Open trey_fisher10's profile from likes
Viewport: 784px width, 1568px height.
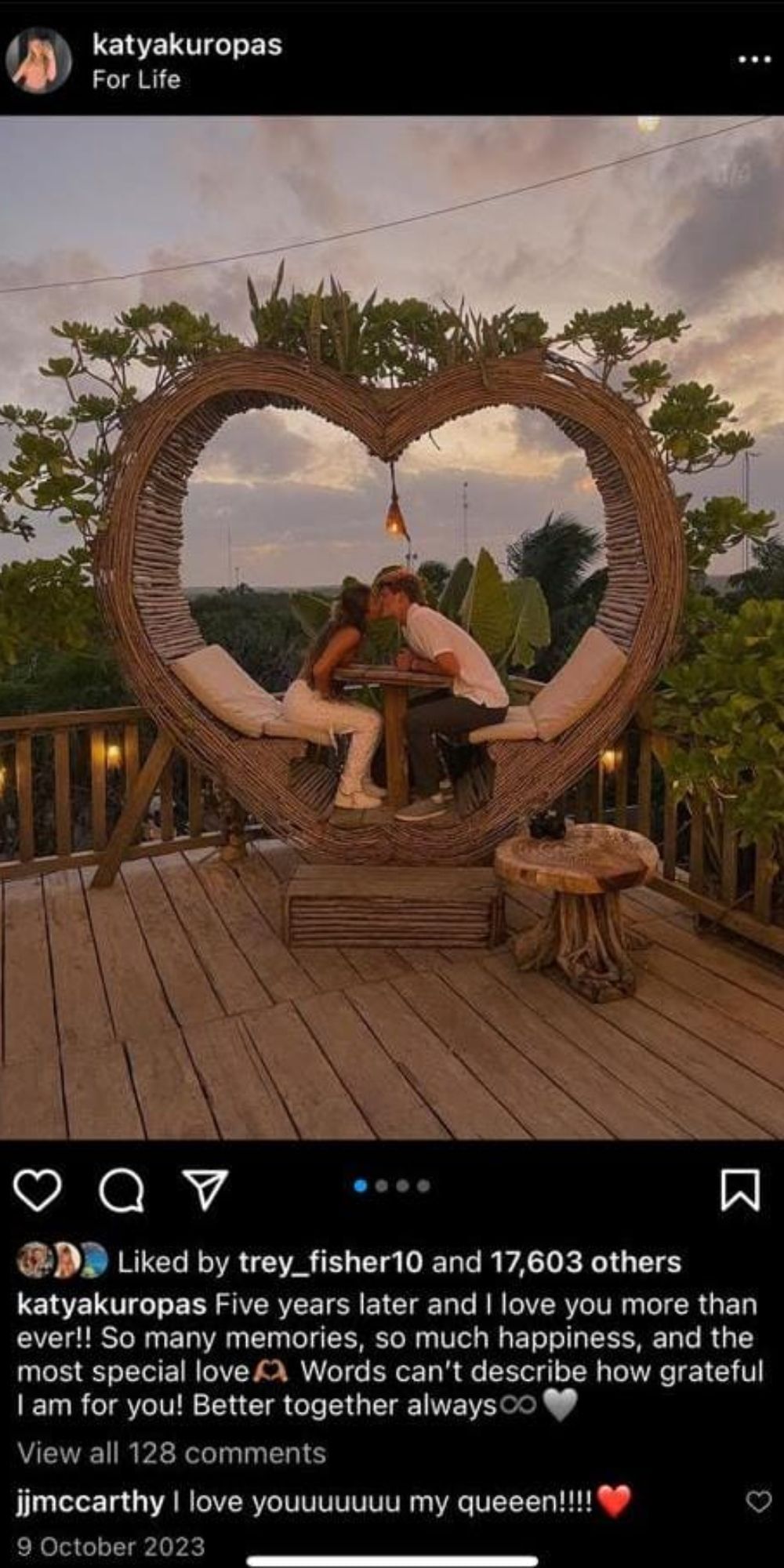tap(330, 1262)
